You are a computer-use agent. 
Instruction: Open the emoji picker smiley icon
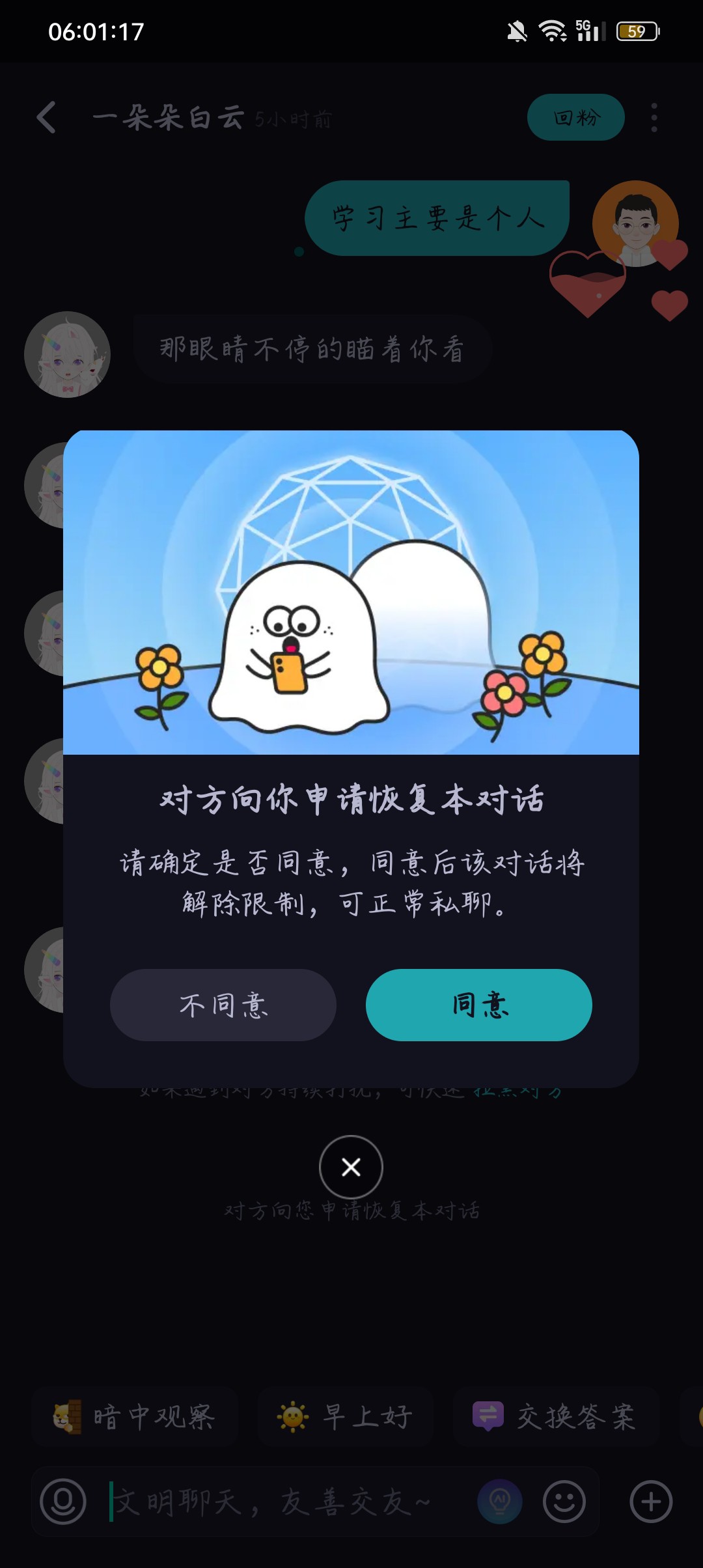(564, 1502)
